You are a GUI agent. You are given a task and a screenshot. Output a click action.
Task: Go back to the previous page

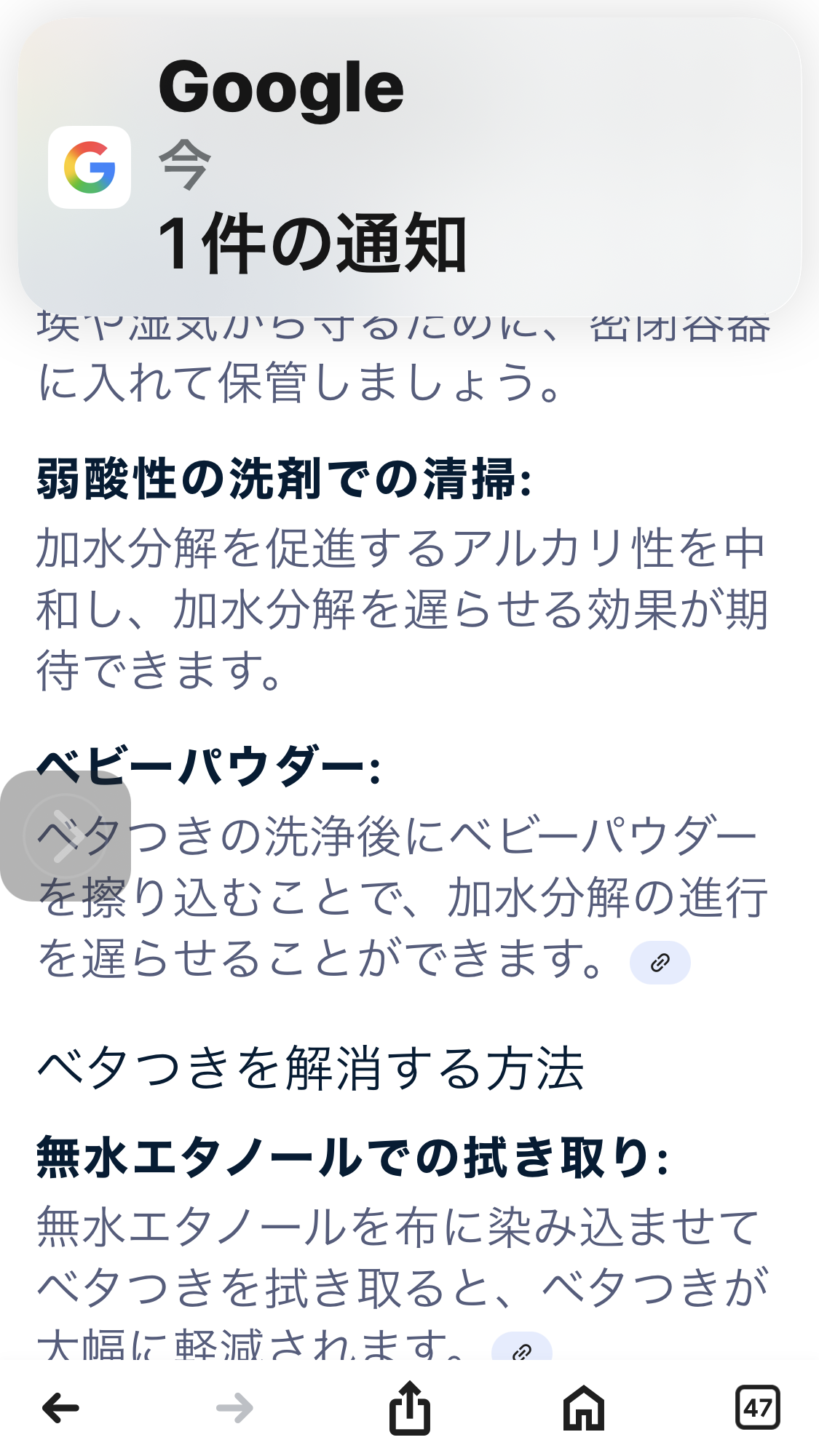click(x=60, y=1408)
